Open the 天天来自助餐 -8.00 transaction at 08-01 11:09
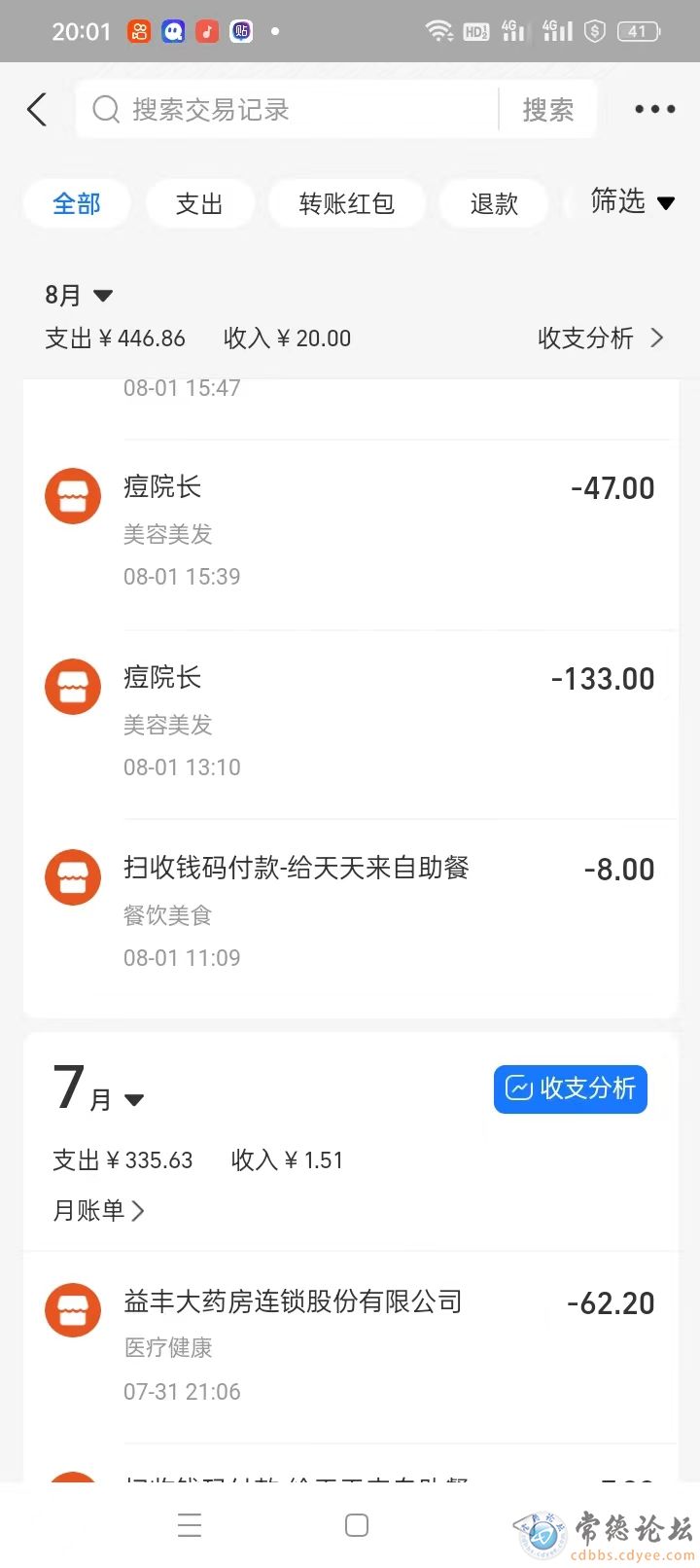The width and height of the screenshot is (700, 1568). [x=350, y=913]
